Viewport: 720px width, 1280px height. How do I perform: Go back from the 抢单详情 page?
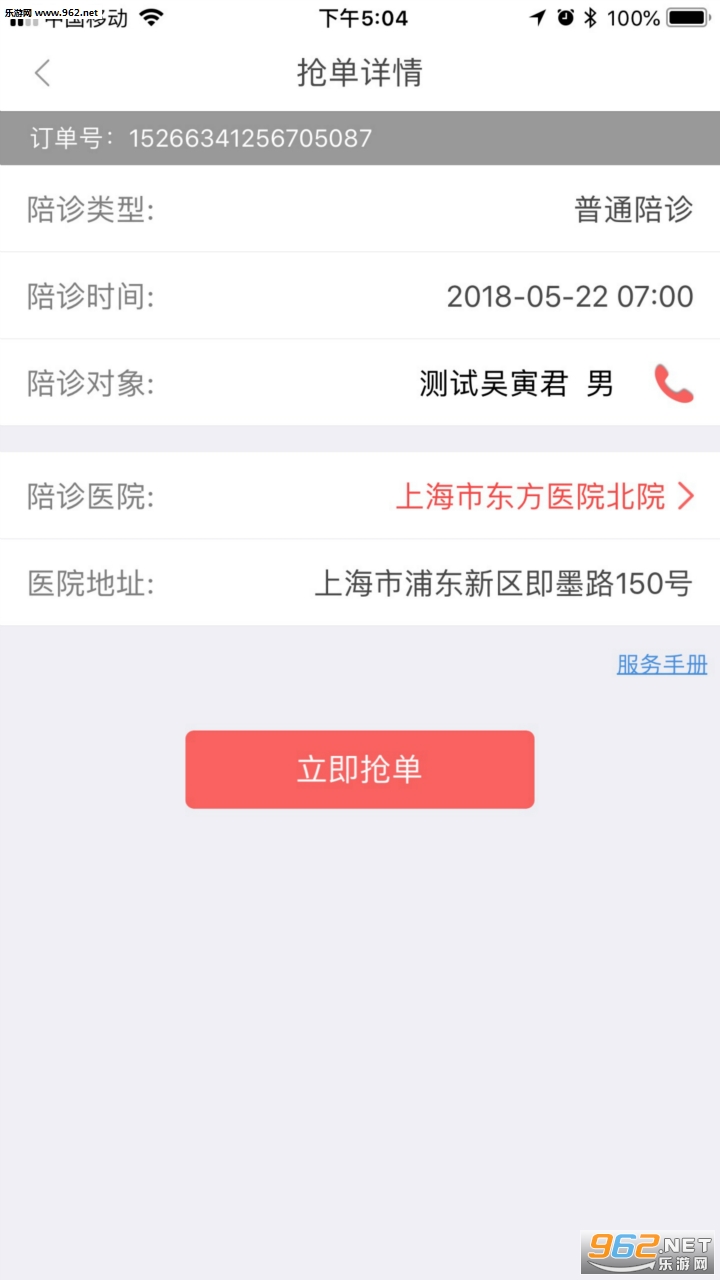(x=42, y=73)
